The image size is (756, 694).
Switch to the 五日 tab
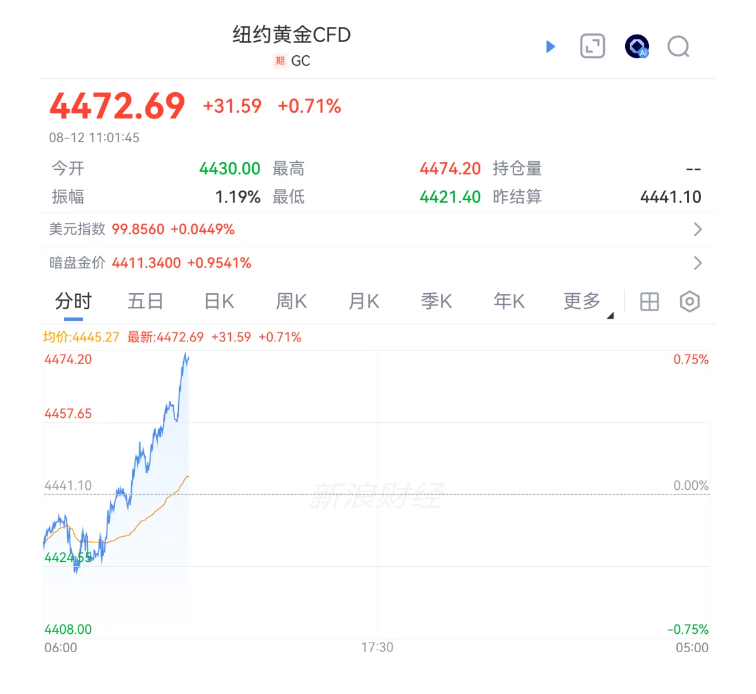pos(146,301)
